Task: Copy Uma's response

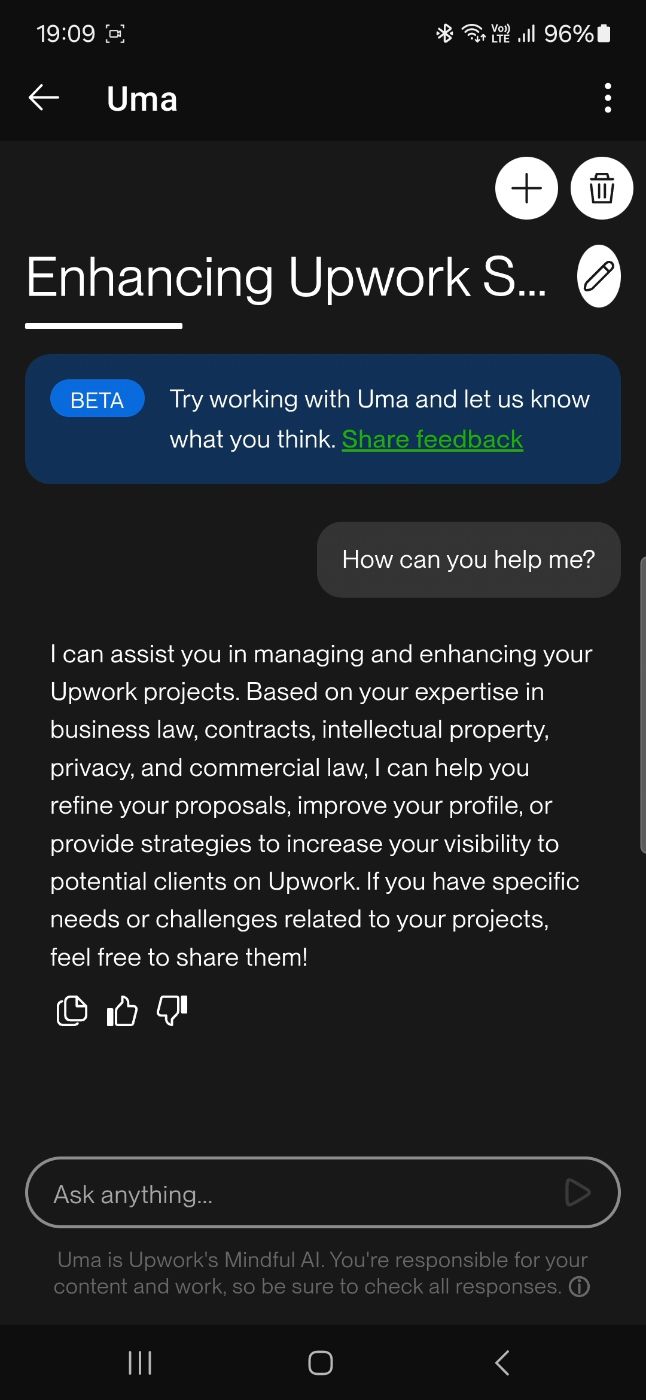Action: tap(72, 1012)
